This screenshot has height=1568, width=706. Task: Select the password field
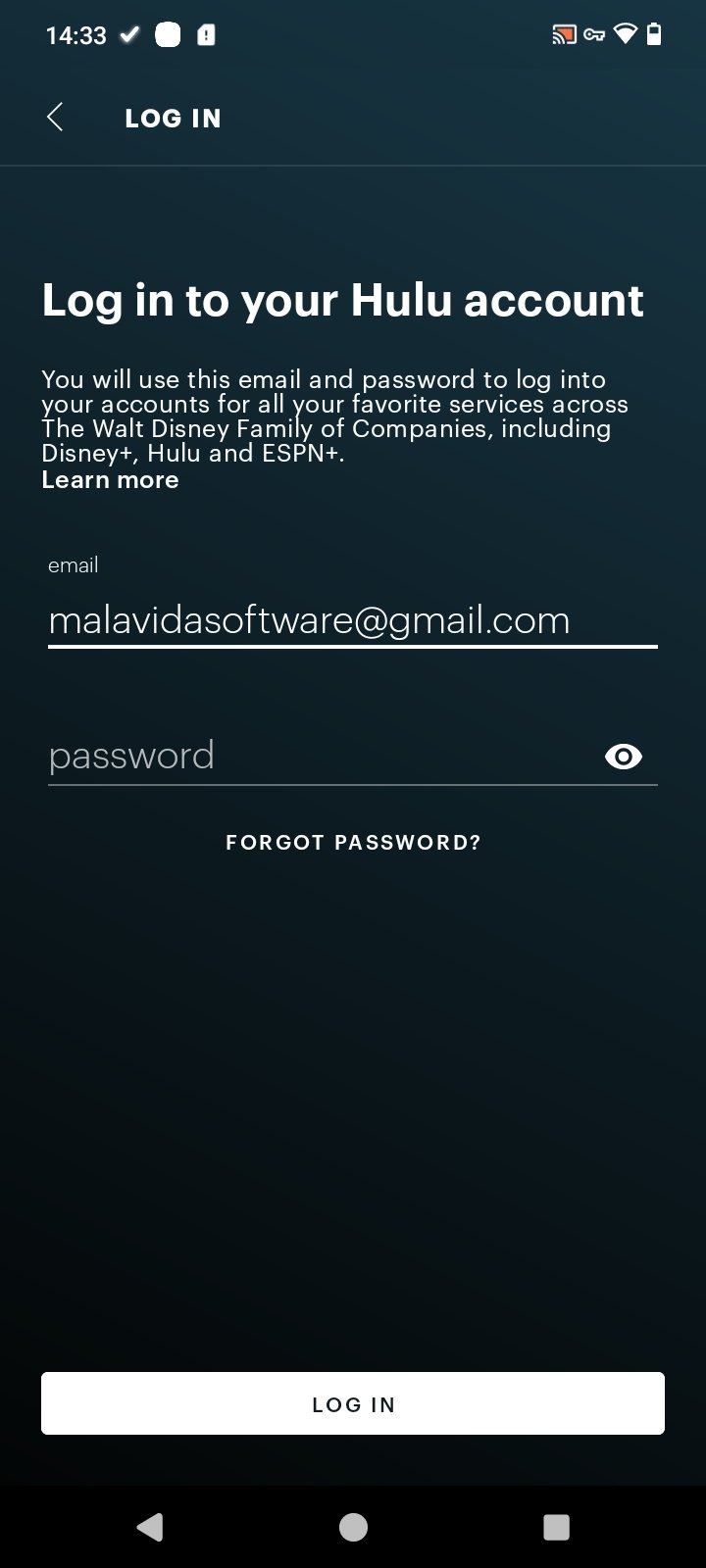[314, 756]
